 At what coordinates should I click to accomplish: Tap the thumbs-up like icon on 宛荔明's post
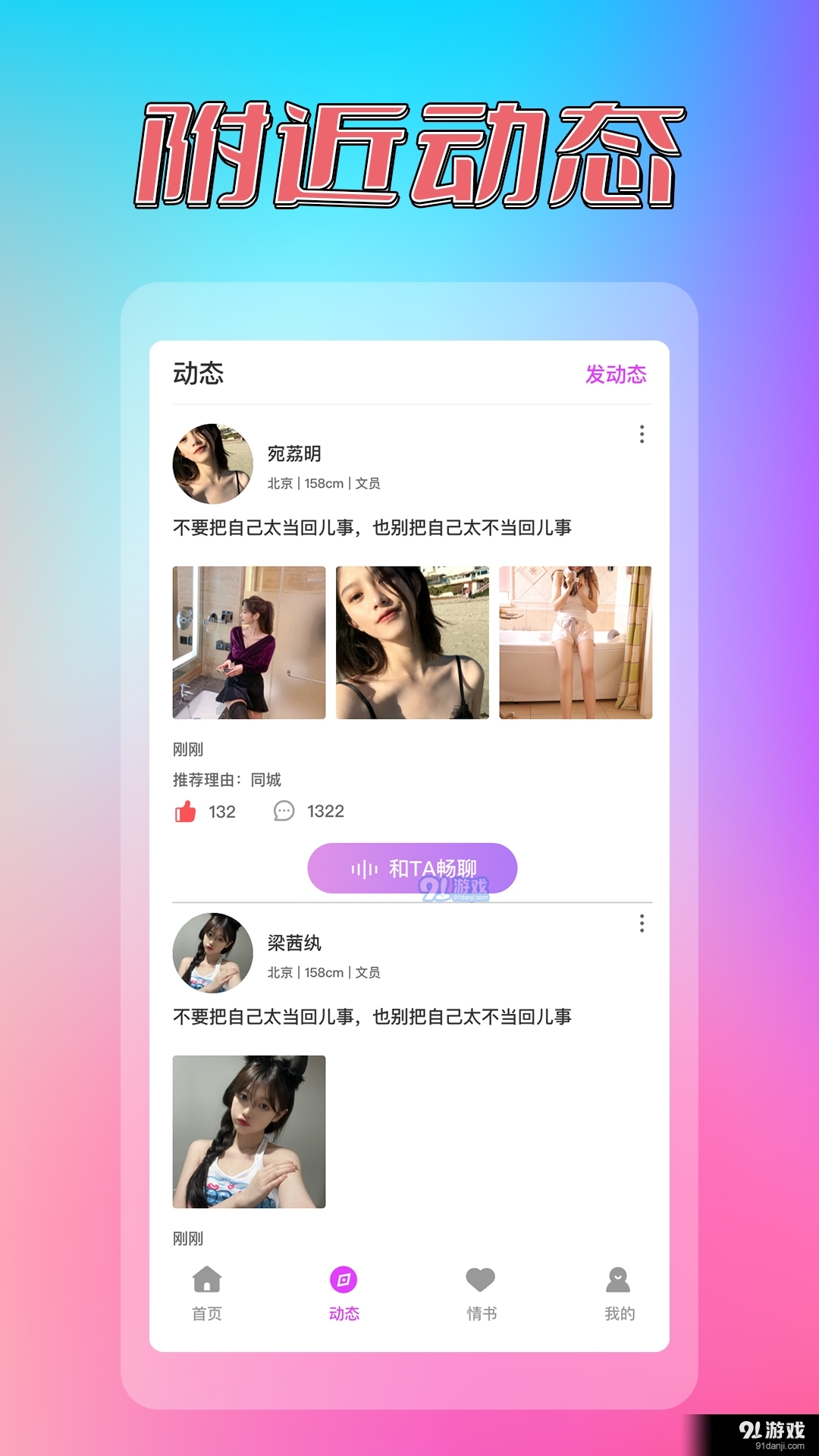click(184, 811)
